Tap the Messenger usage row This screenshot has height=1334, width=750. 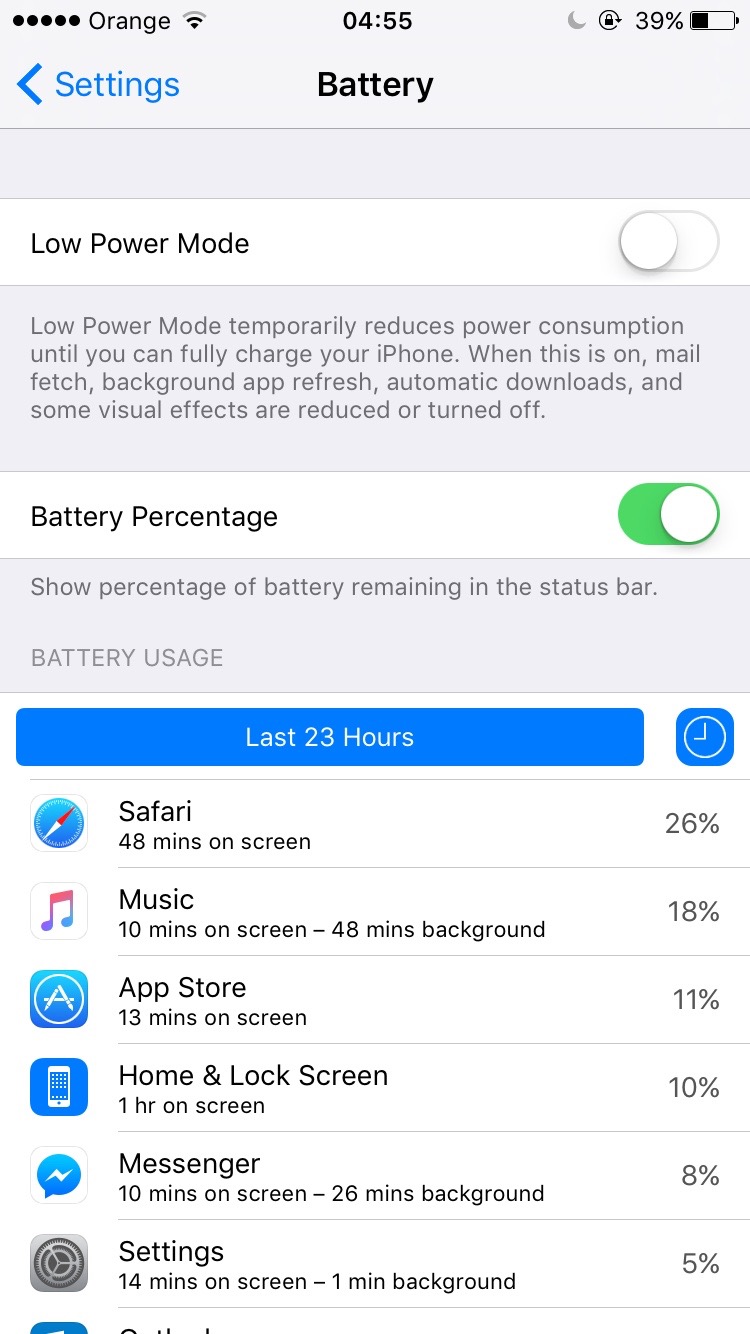click(375, 1176)
